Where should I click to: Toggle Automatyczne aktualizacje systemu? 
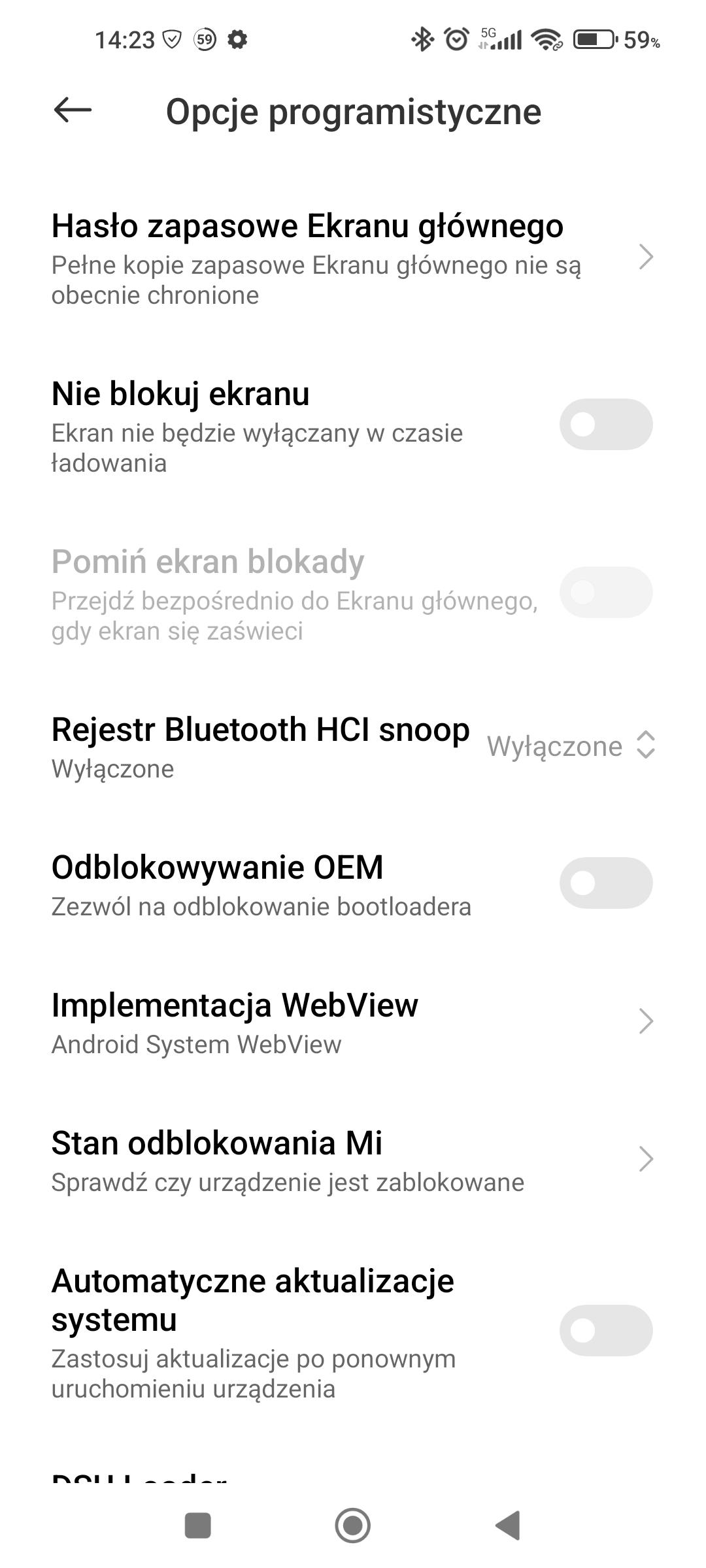605,1330
